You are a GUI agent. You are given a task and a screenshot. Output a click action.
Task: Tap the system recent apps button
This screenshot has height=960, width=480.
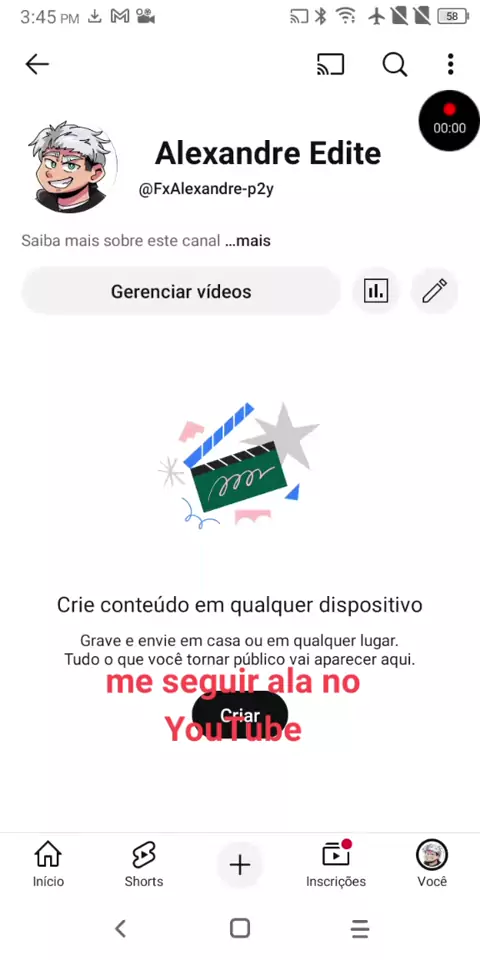tap(360, 928)
